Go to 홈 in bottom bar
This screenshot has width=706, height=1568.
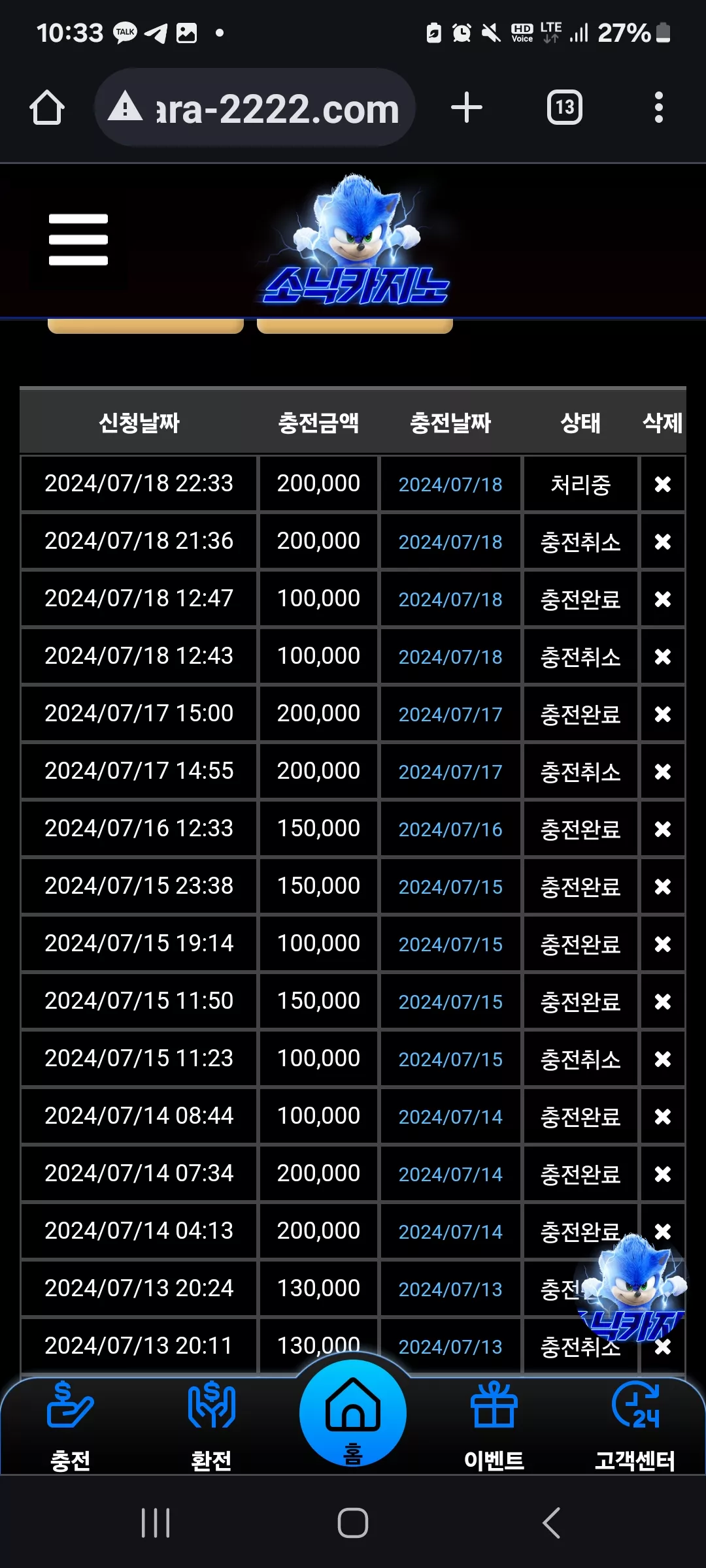tap(353, 1414)
